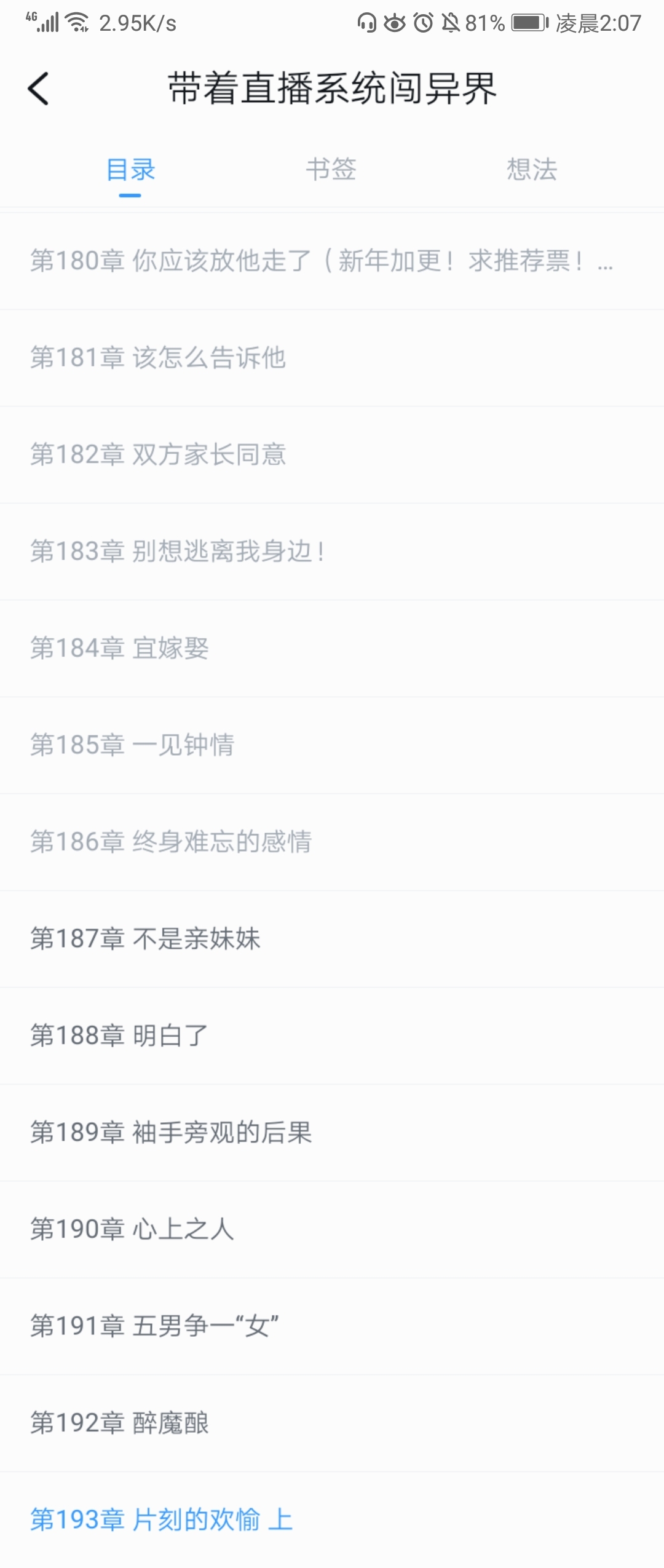The width and height of the screenshot is (664, 1568).
Task: Open chapter 第180章 你应该放他走了
Action: (321, 261)
